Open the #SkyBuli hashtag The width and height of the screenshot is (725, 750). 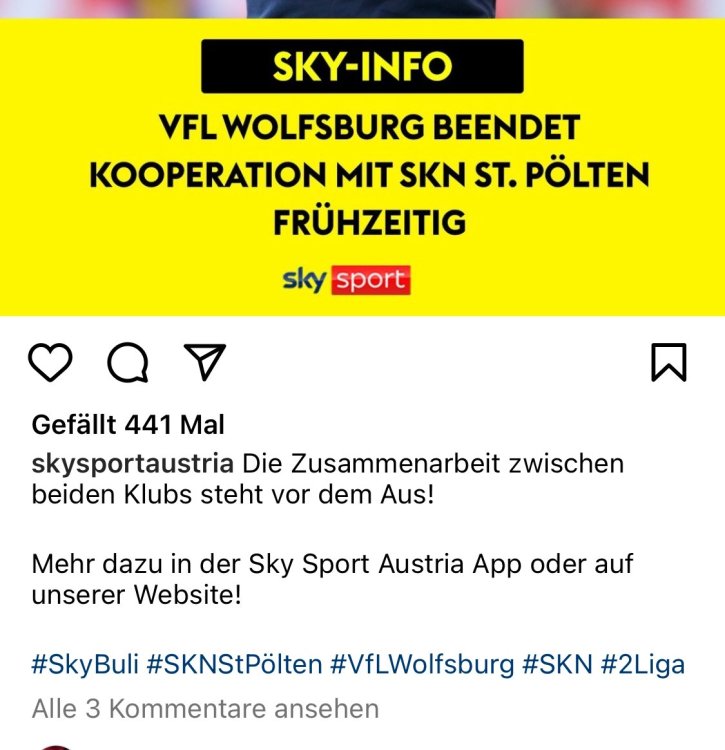click(x=85, y=664)
